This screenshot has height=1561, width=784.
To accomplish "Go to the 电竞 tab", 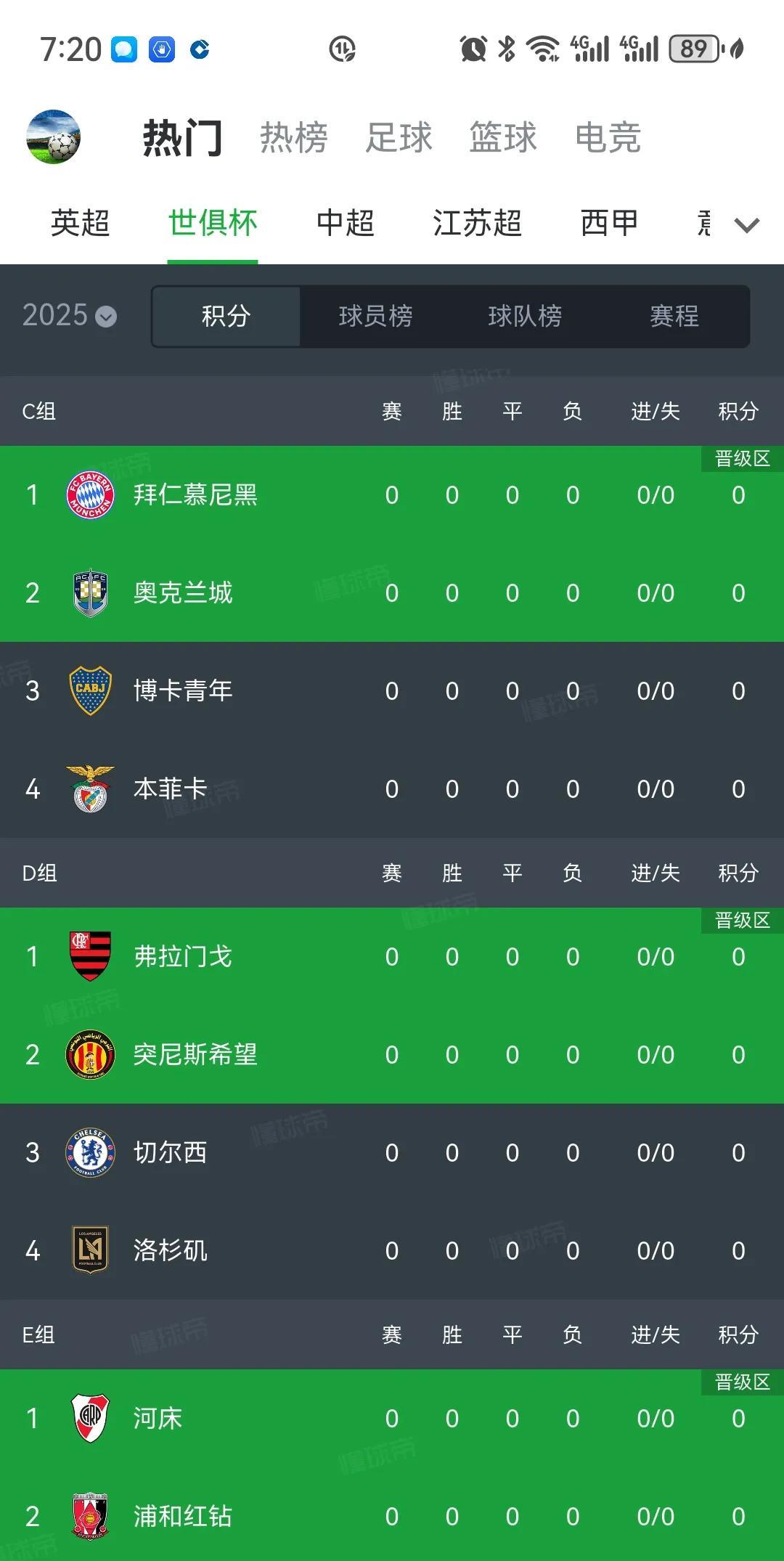I will (608, 137).
